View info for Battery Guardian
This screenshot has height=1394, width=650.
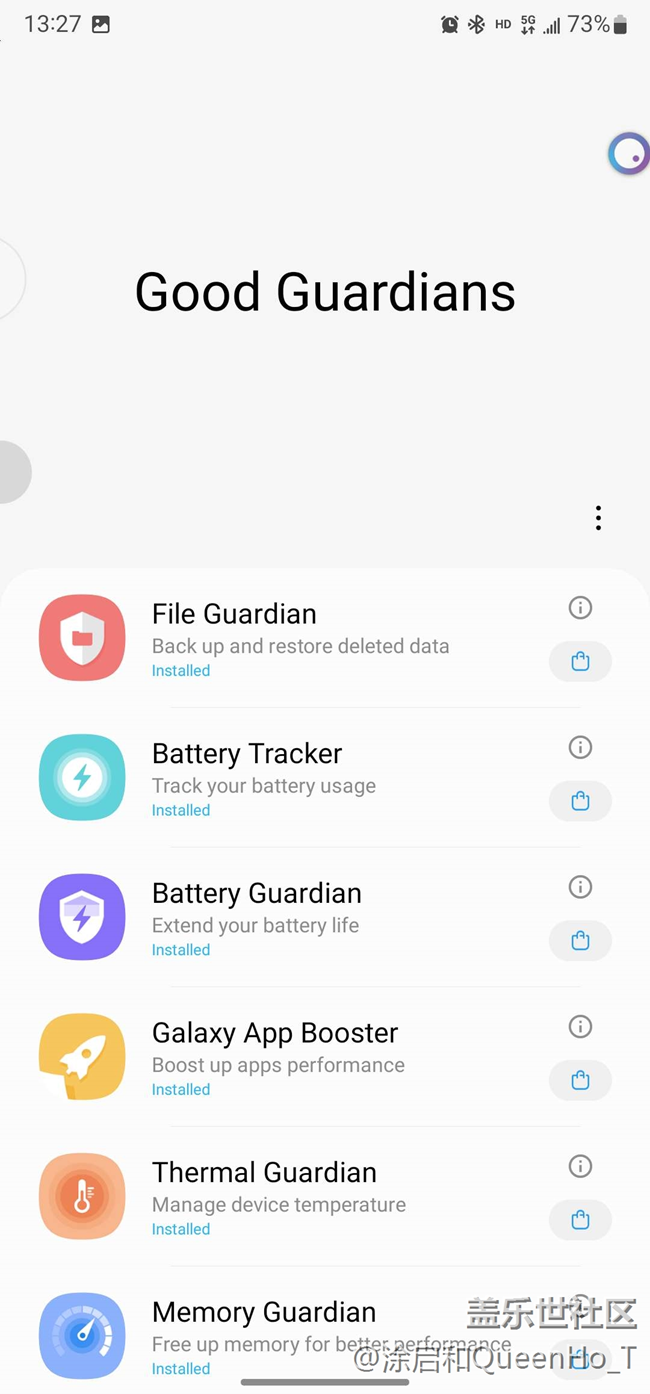pos(580,887)
